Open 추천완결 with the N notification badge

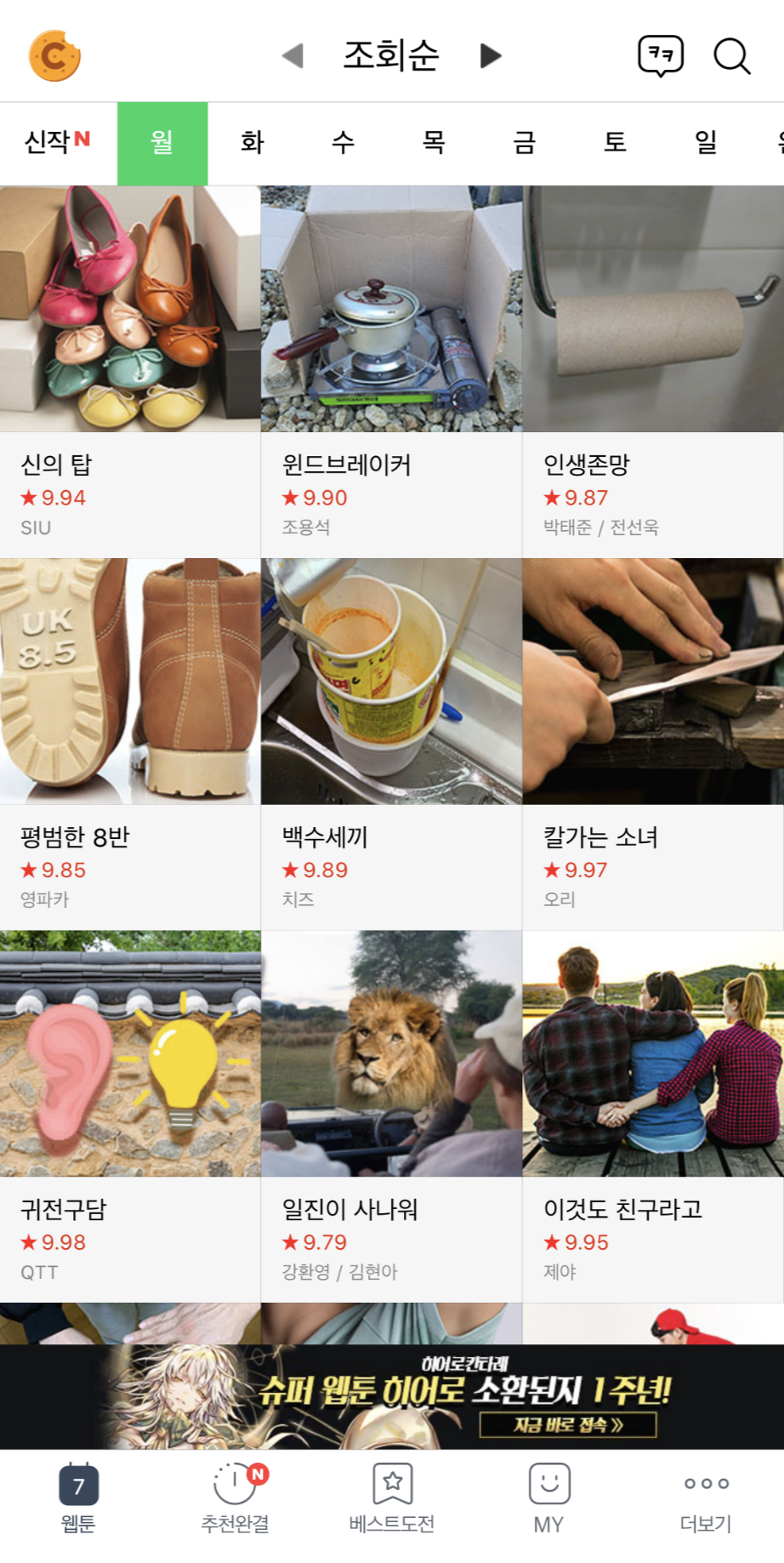pyautogui.click(x=235, y=1499)
